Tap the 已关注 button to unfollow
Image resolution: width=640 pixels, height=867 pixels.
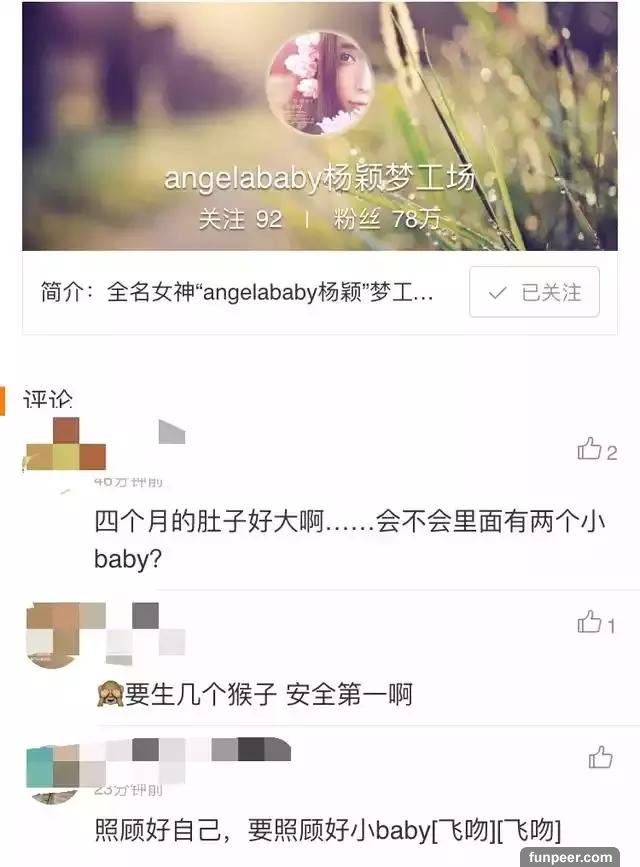534,293
